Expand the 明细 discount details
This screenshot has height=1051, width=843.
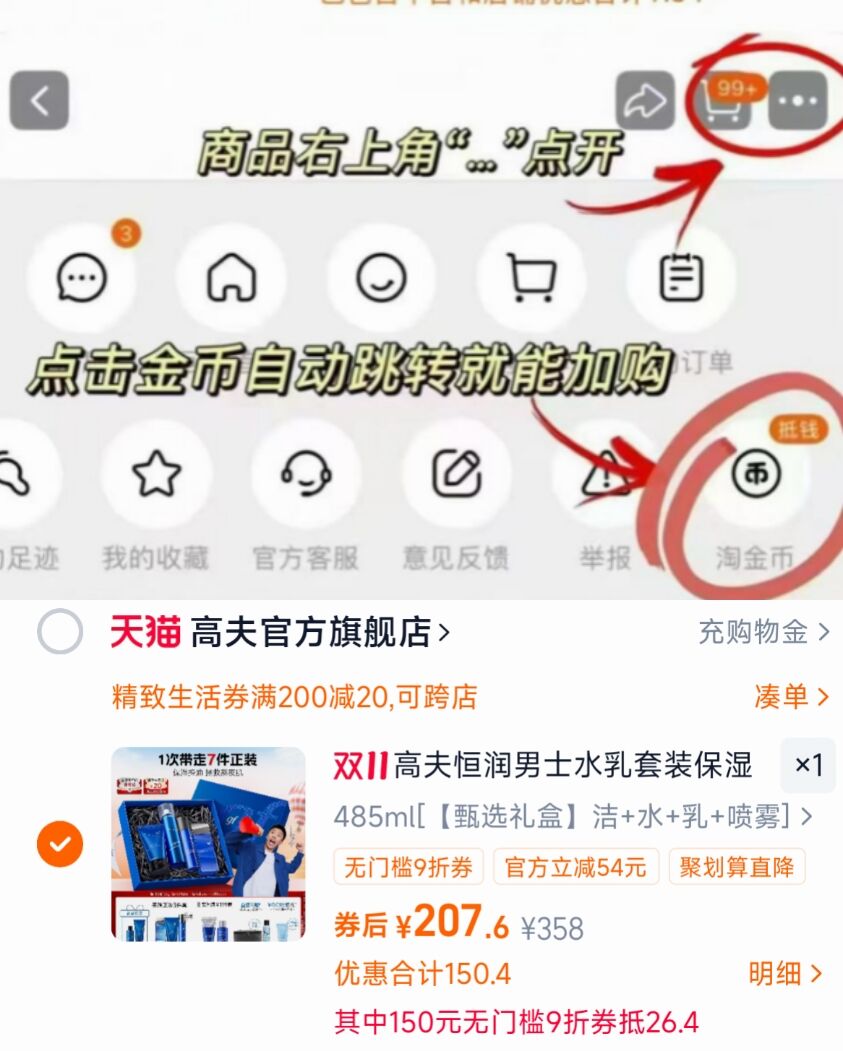783,974
